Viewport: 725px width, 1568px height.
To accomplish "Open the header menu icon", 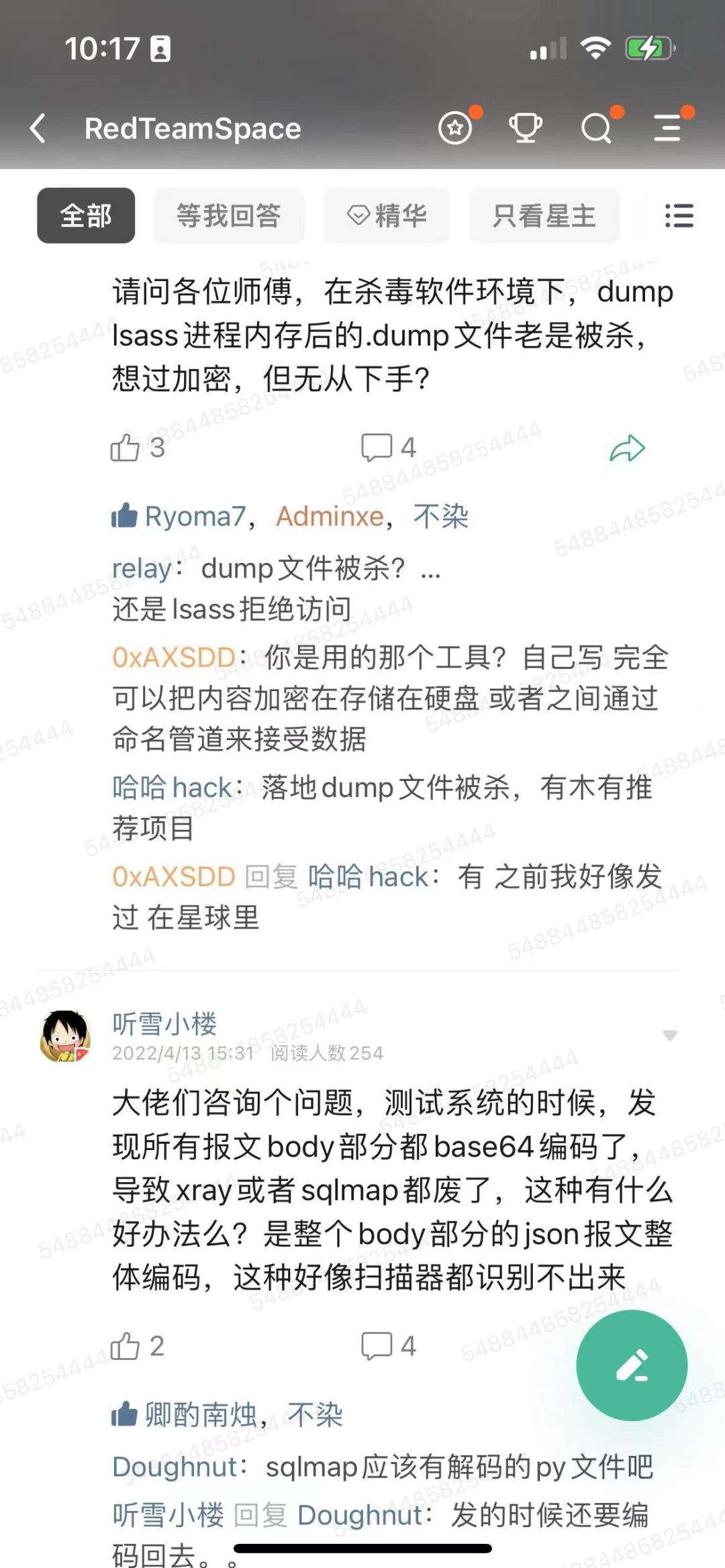I will (668, 127).
